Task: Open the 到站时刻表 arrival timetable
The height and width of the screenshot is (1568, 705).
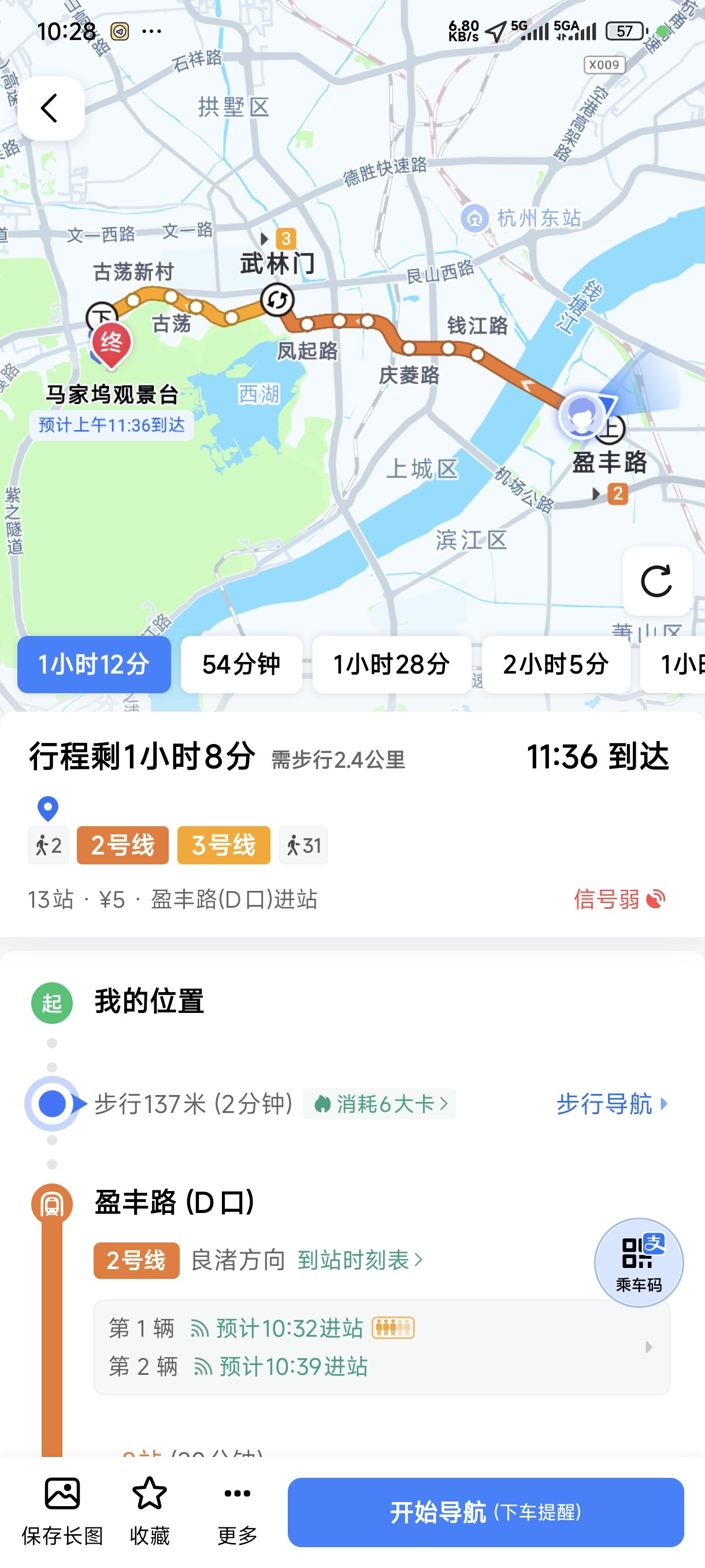Action: coord(359,1259)
